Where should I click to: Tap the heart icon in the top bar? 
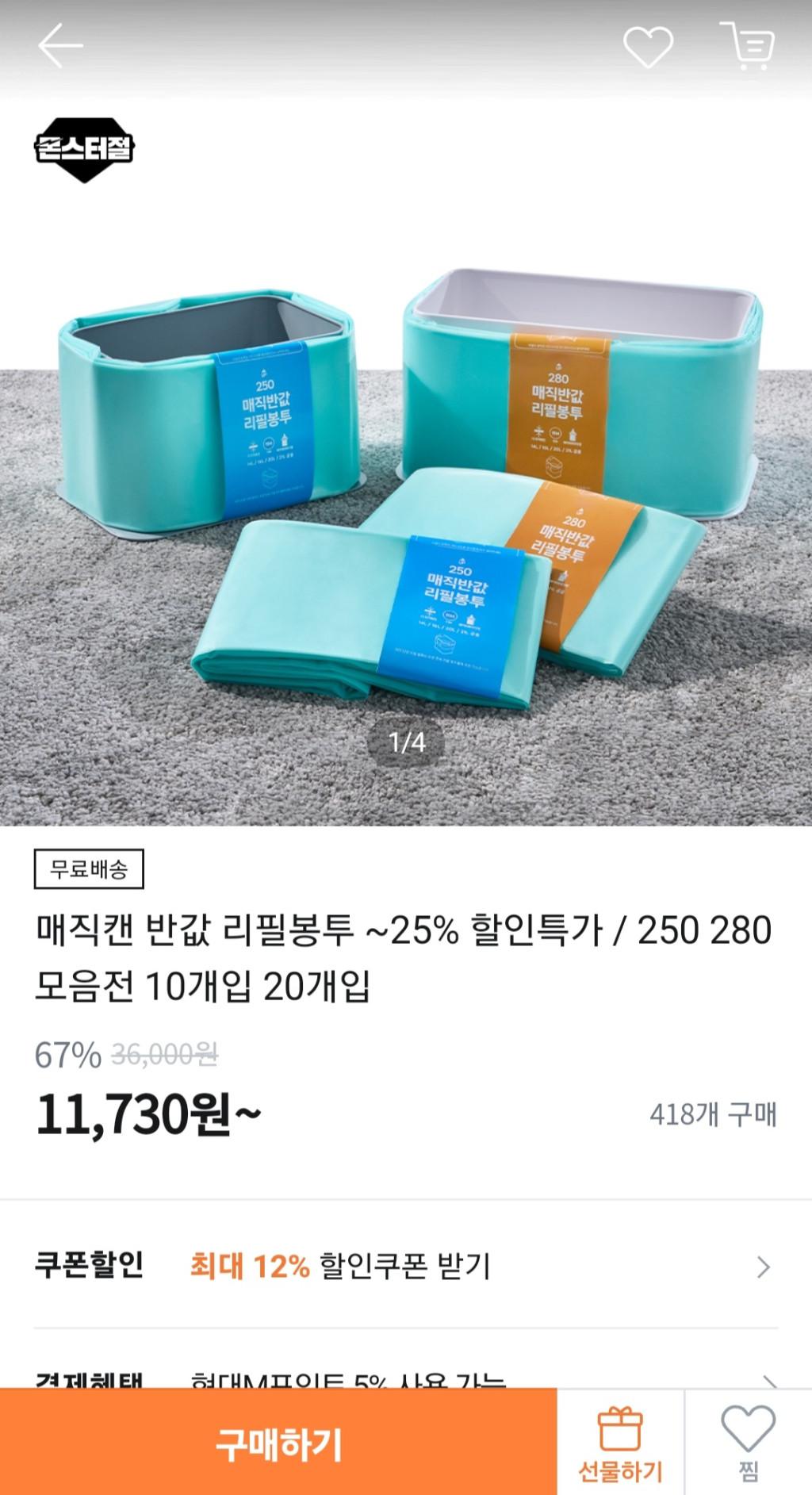pos(648,46)
